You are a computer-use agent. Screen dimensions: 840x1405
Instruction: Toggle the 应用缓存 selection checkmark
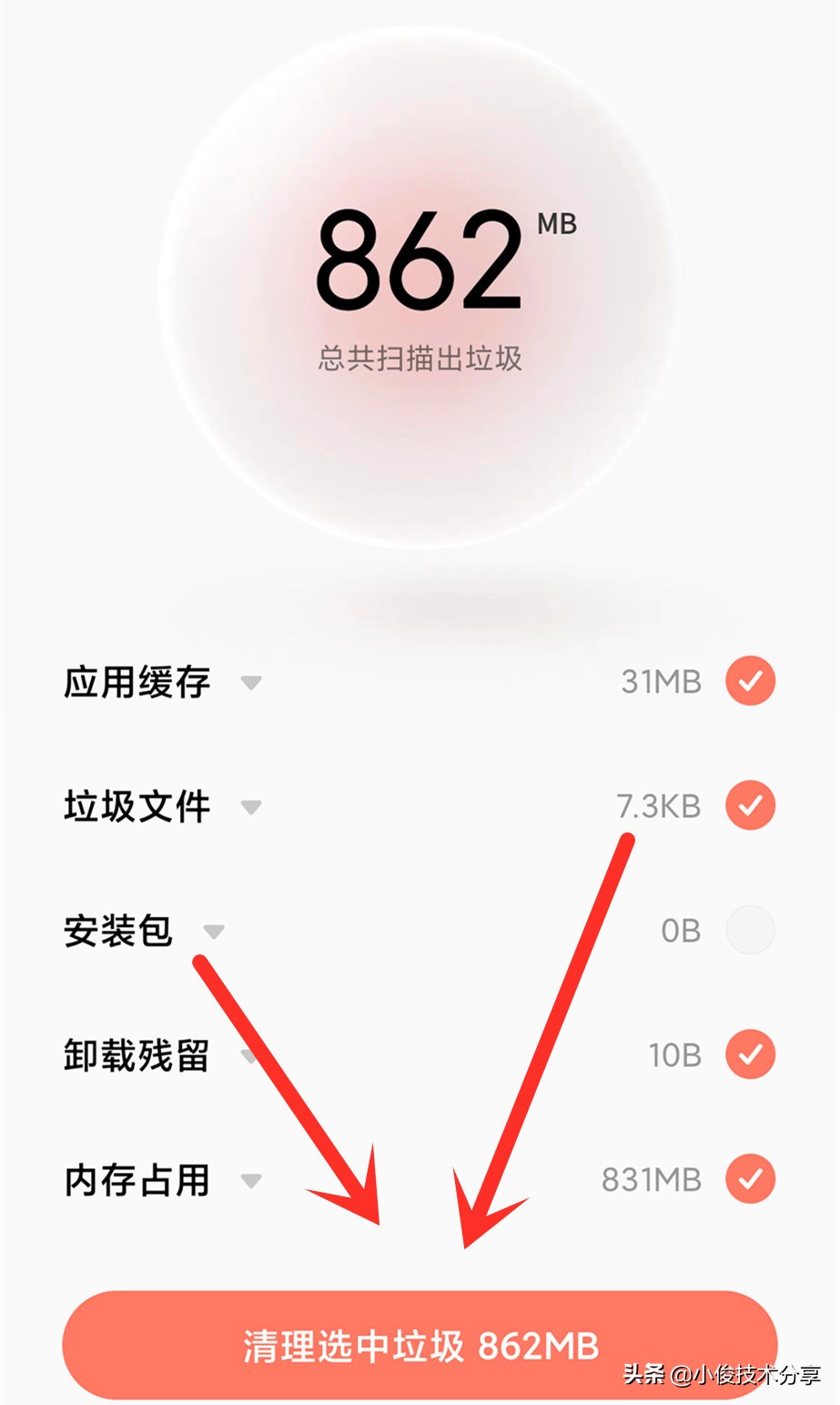(x=749, y=680)
